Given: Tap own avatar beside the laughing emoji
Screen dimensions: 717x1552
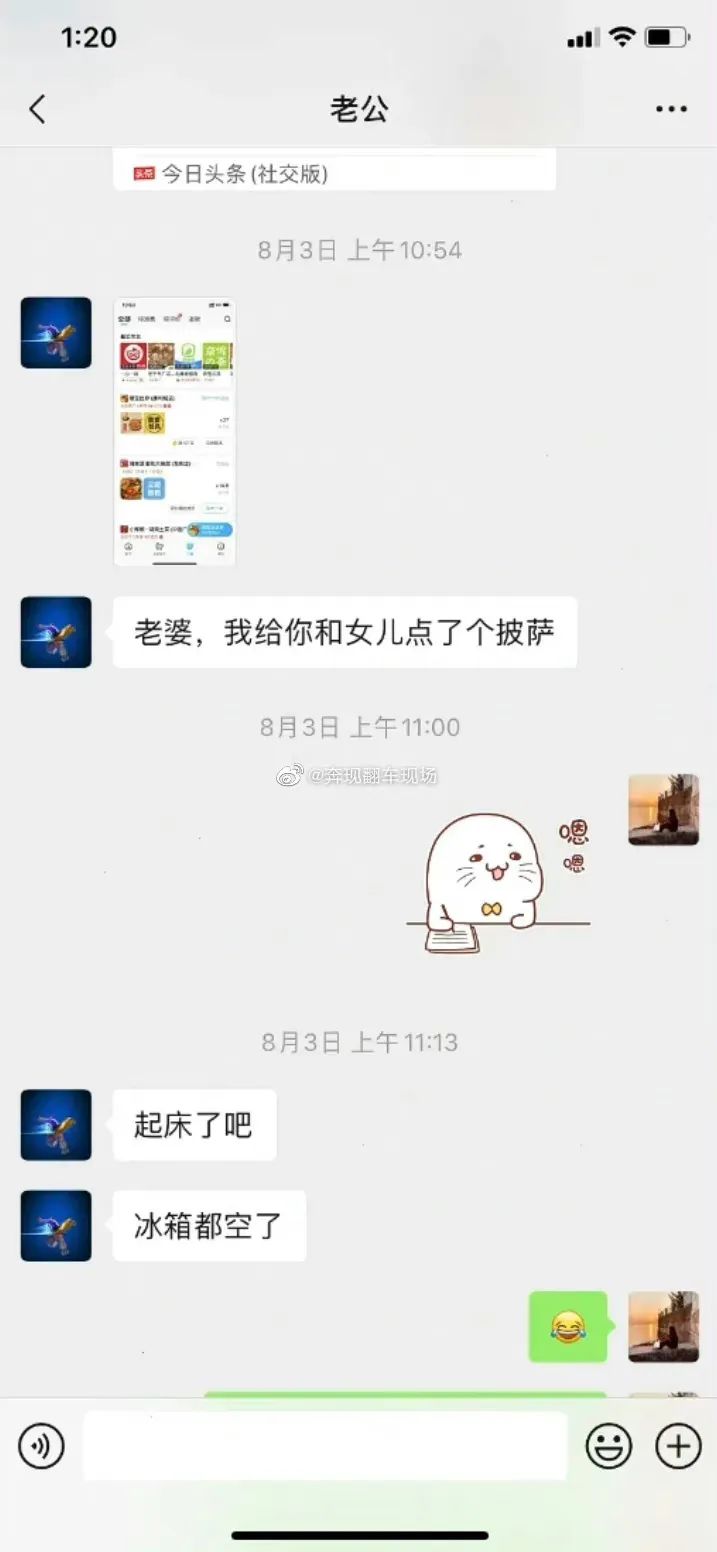Looking at the screenshot, I should pos(663,1326).
